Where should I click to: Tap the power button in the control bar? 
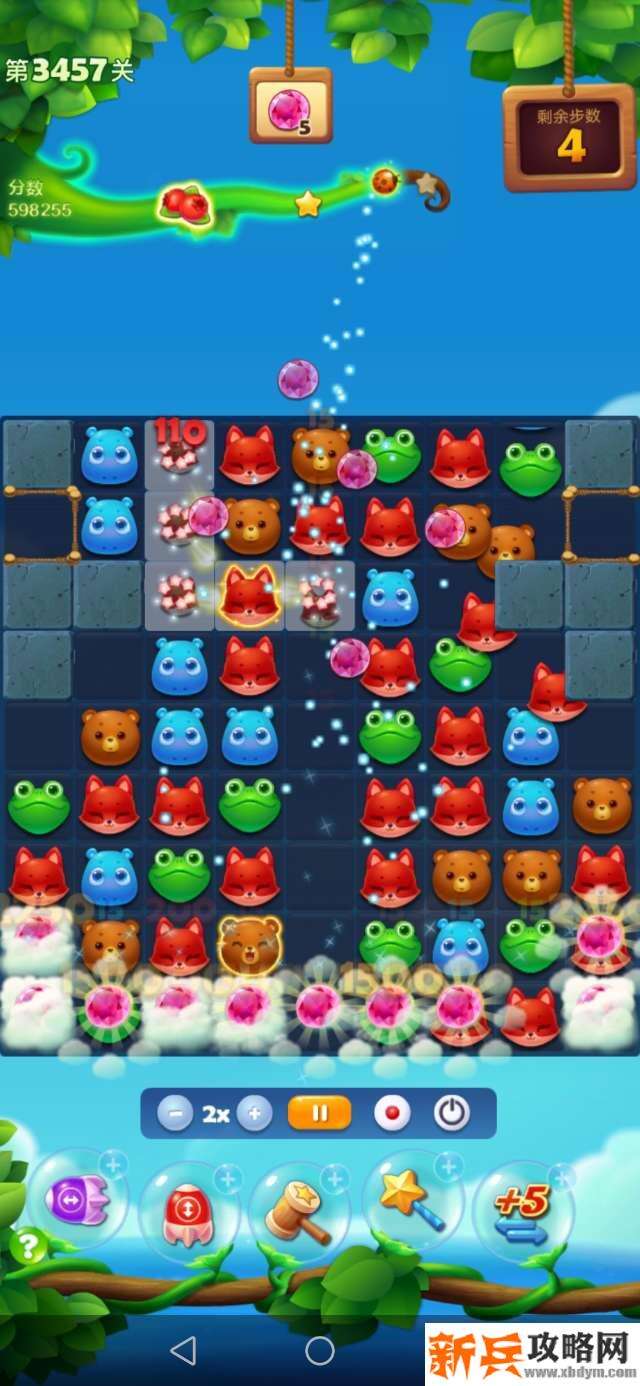coord(451,1113)
